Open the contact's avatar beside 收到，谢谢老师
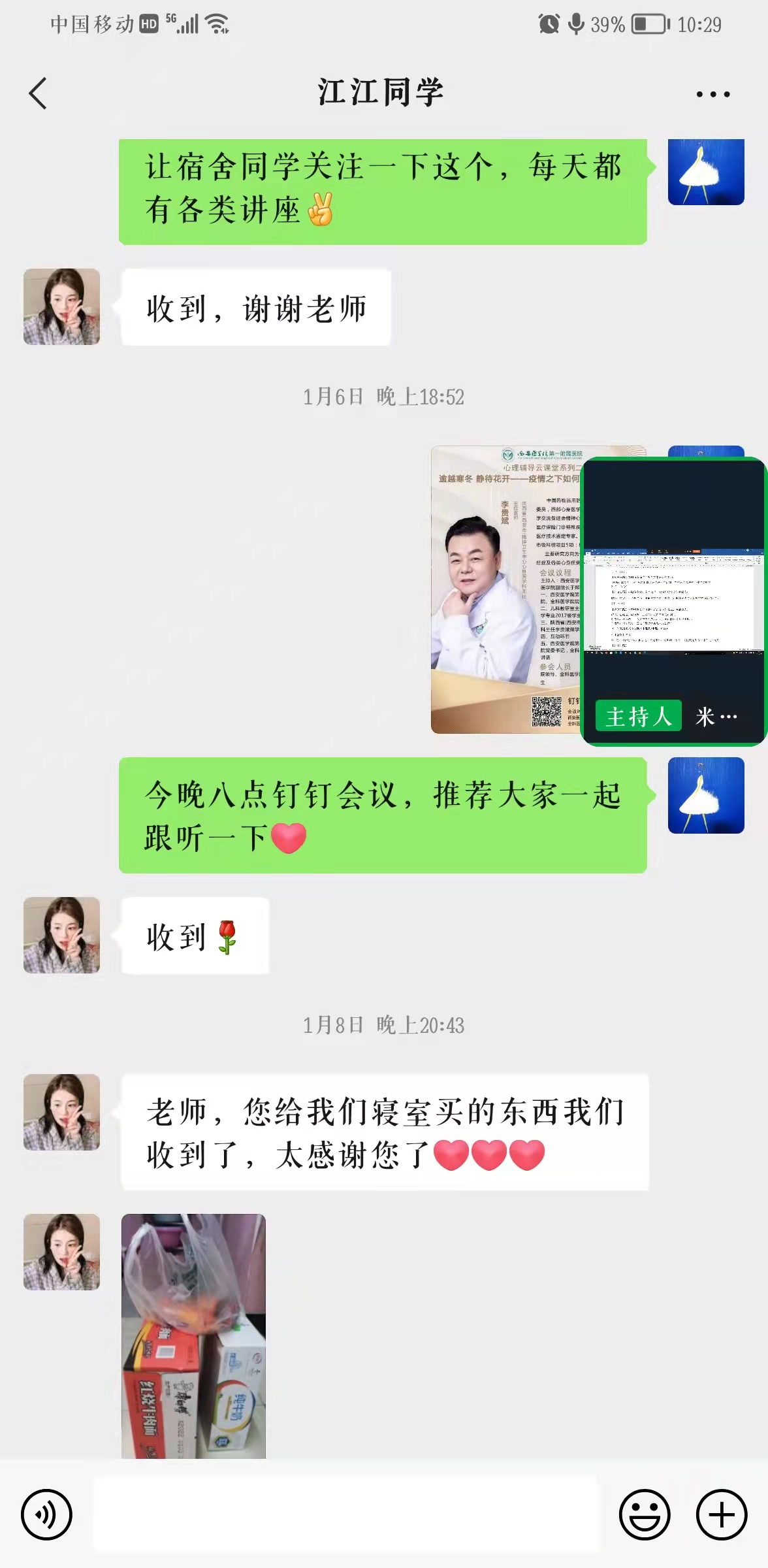 pyautogui.click(x=61, y=306)
